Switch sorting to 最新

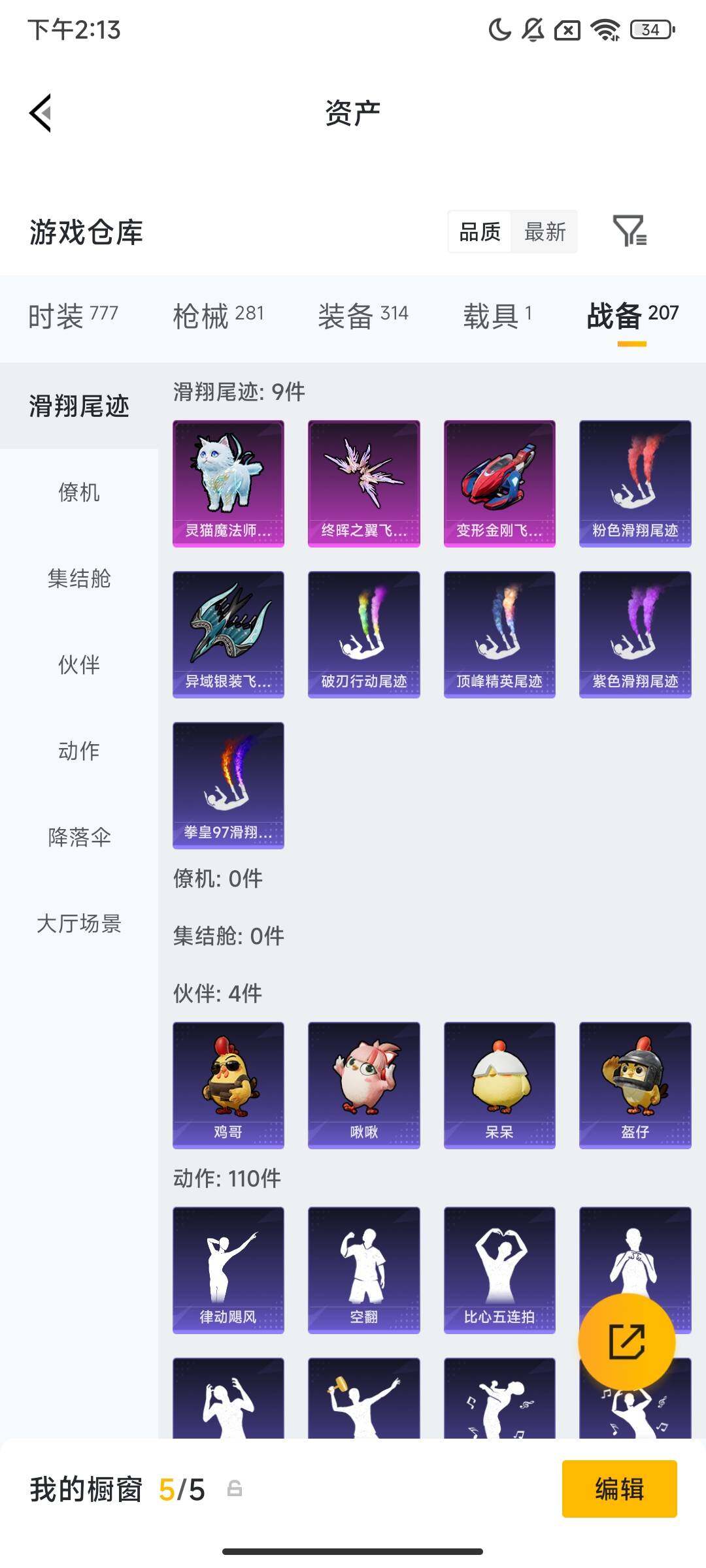pyautogui.click(x=545, y=232)
